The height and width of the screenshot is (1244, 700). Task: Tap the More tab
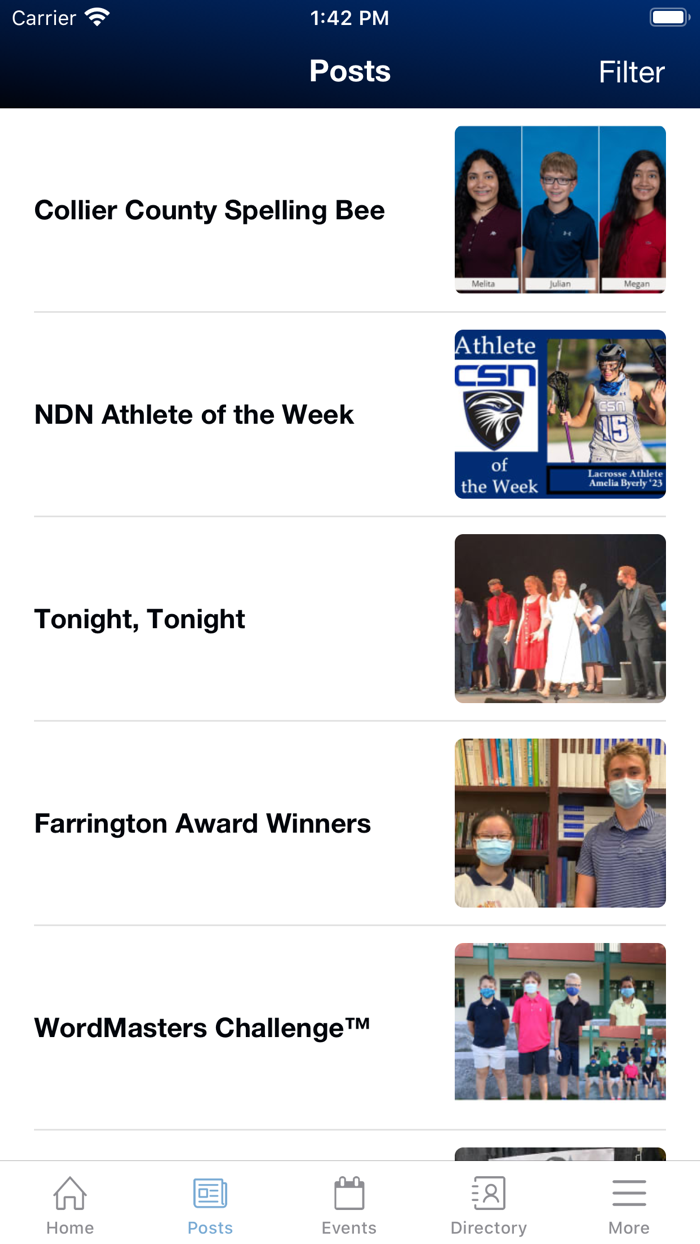pyautogui.click(x=629, y=1206)
